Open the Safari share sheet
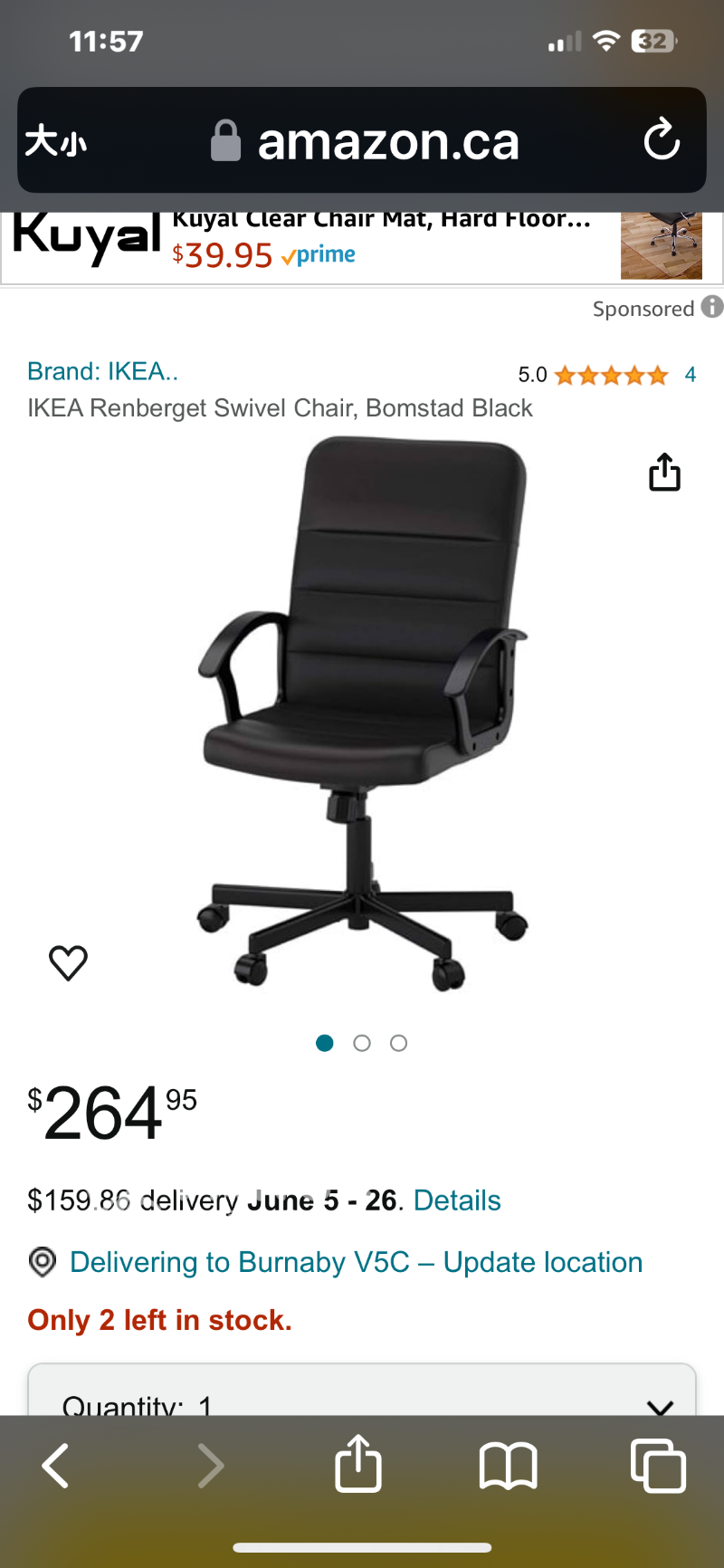Viewport: 724px width, 1568px height. tap(358, 1464)
